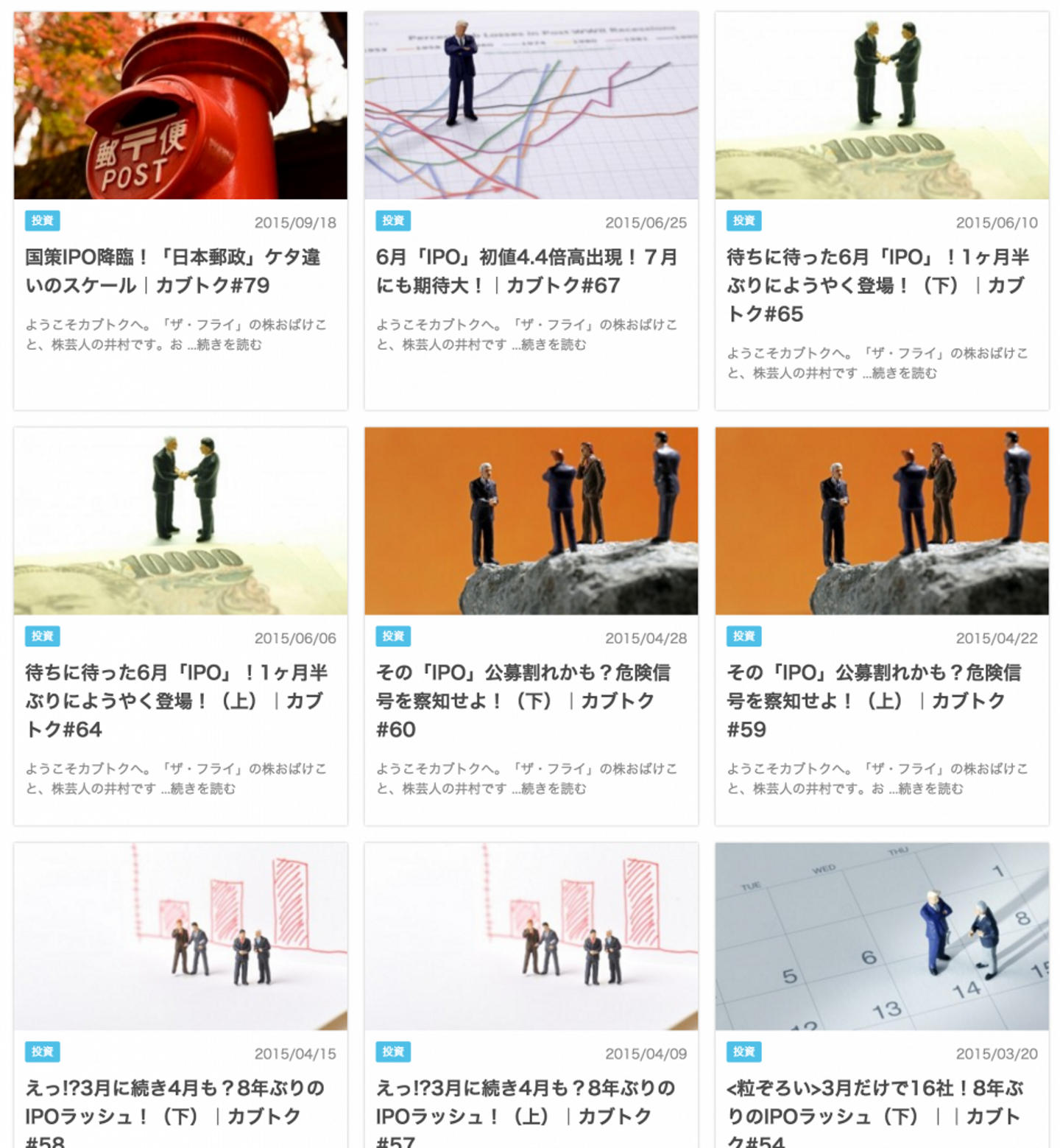Open the カブトク#57 IPOラッシュ article

coord(525,1102)
